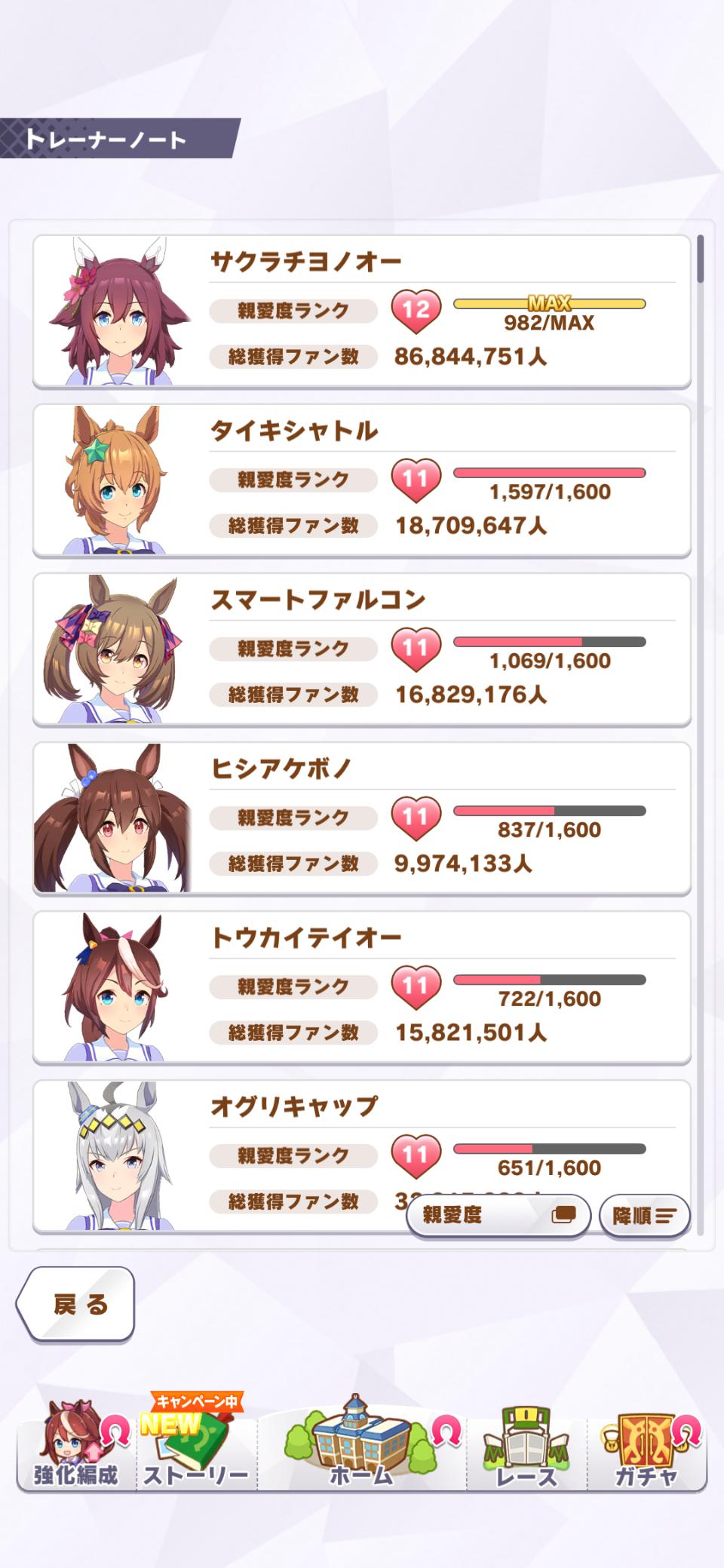This screenshot has height=1568, width=724.
Task: Open タイキシャトル's trainer note card
Action: pos(362,480)
